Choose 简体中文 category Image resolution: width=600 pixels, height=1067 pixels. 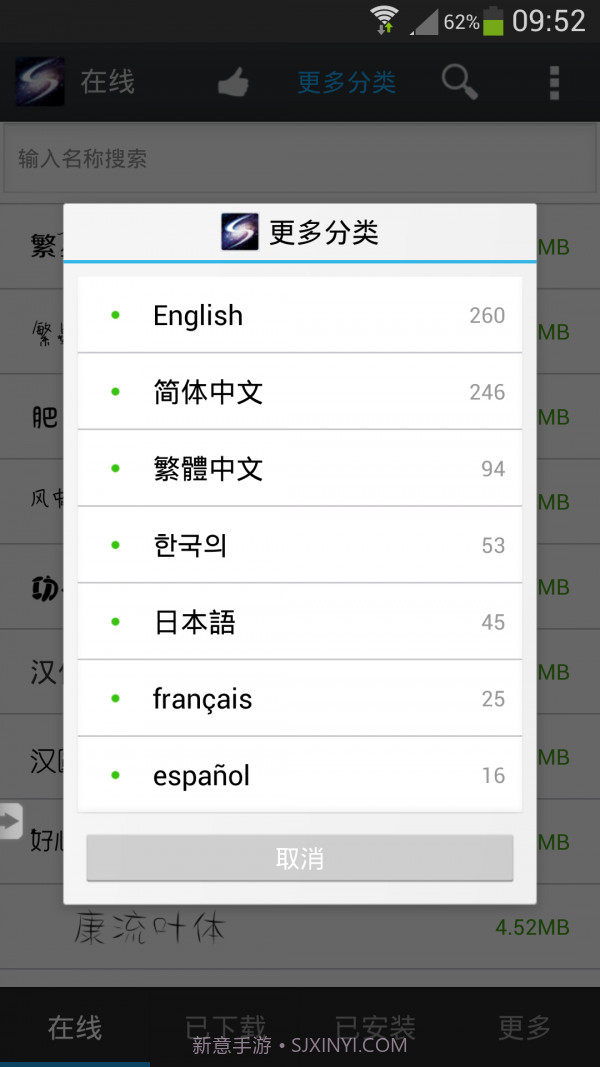(299, 392)
